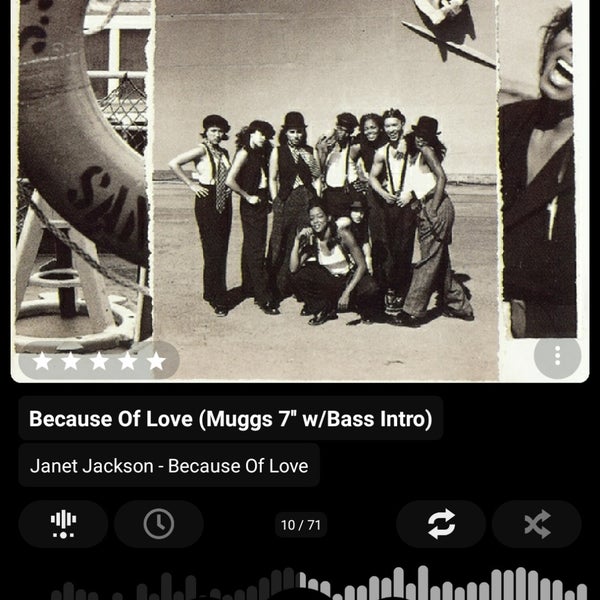Tap the album cover artwork

click(x=300, y=180)
